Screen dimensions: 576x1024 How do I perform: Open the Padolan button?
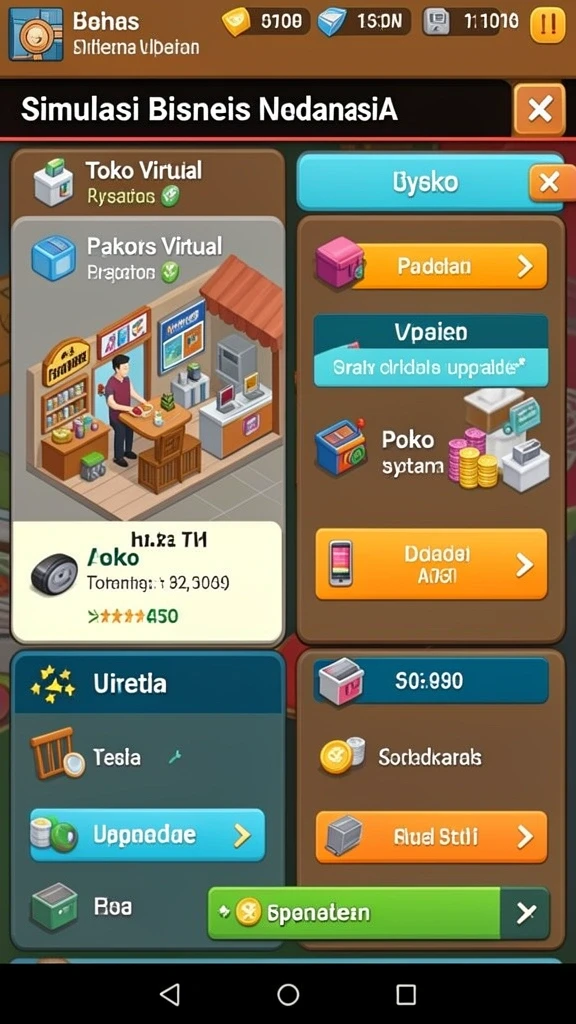click(431, 266)
